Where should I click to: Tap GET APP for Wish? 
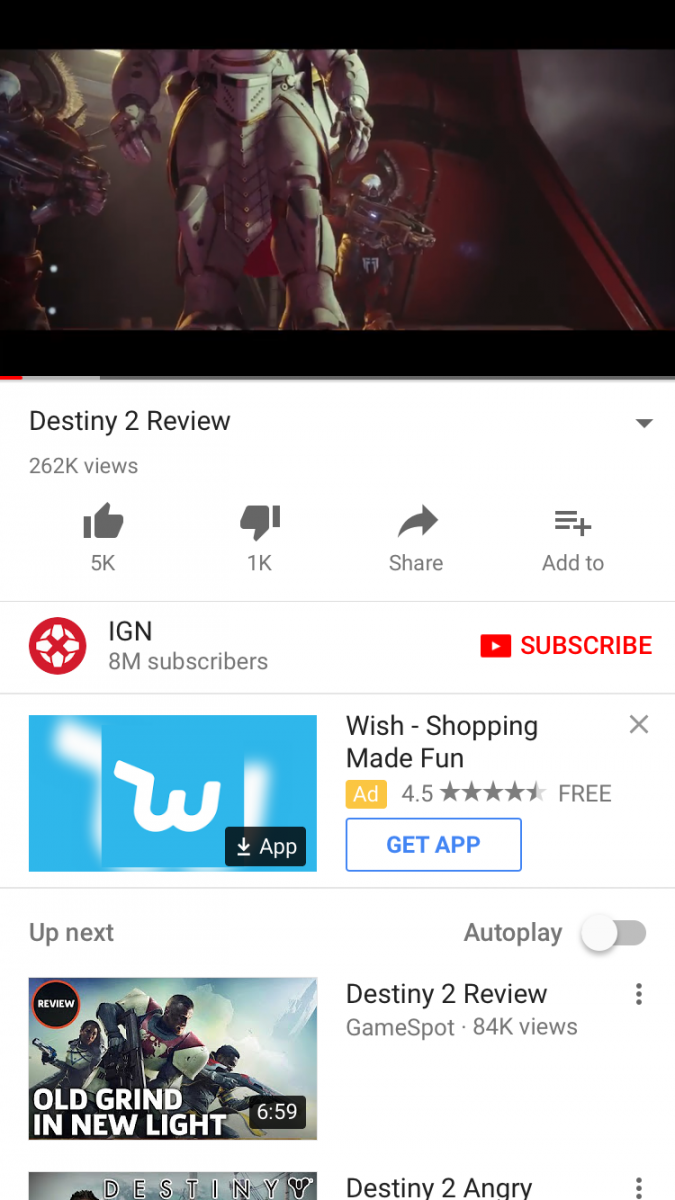pyautogui.click(x=433, y=845)
